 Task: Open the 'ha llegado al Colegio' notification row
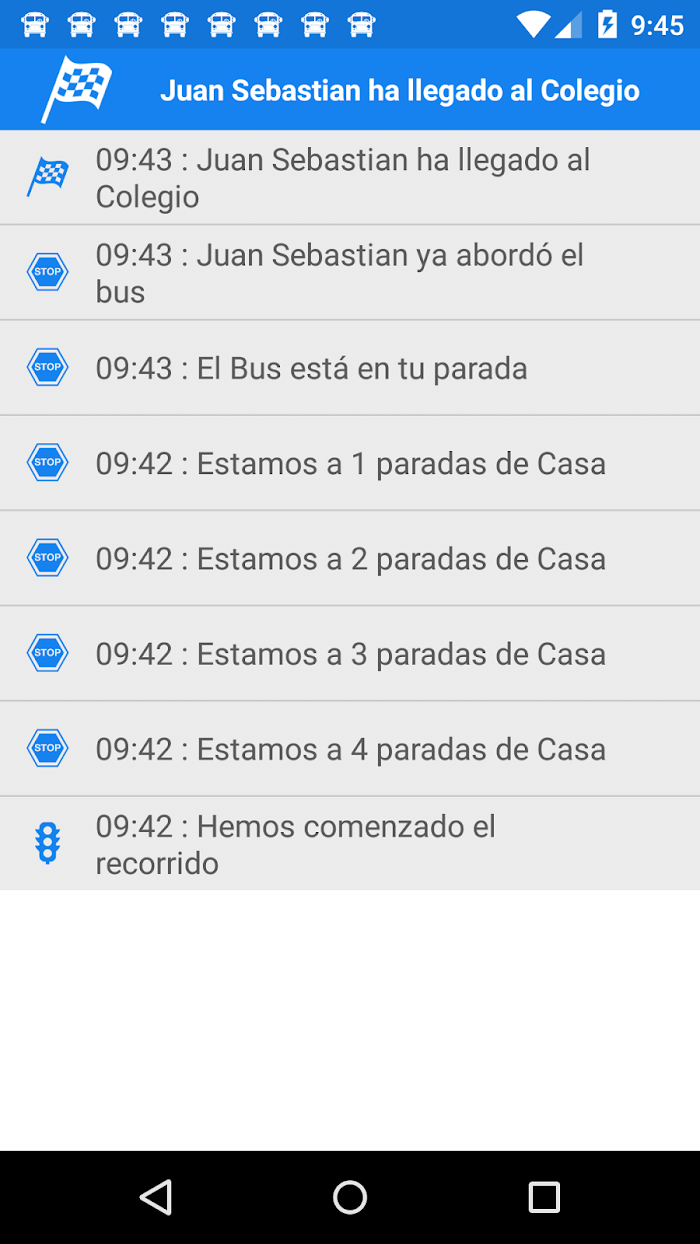[350, 177]
